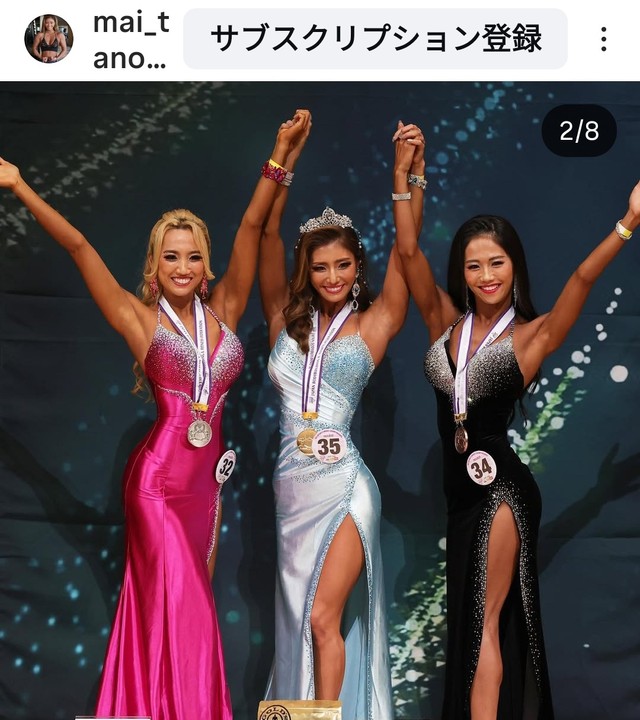The width and height of the screenshot is (640, 720).
Task: Open mai_tano profile picture
Action: click(x=48, y=39)
